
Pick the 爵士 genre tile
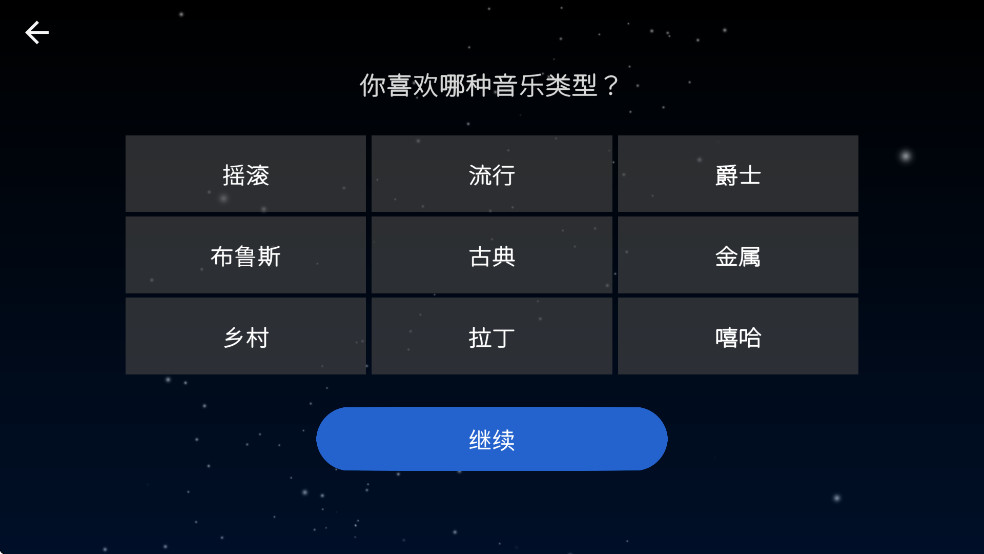tap(738, 175)
